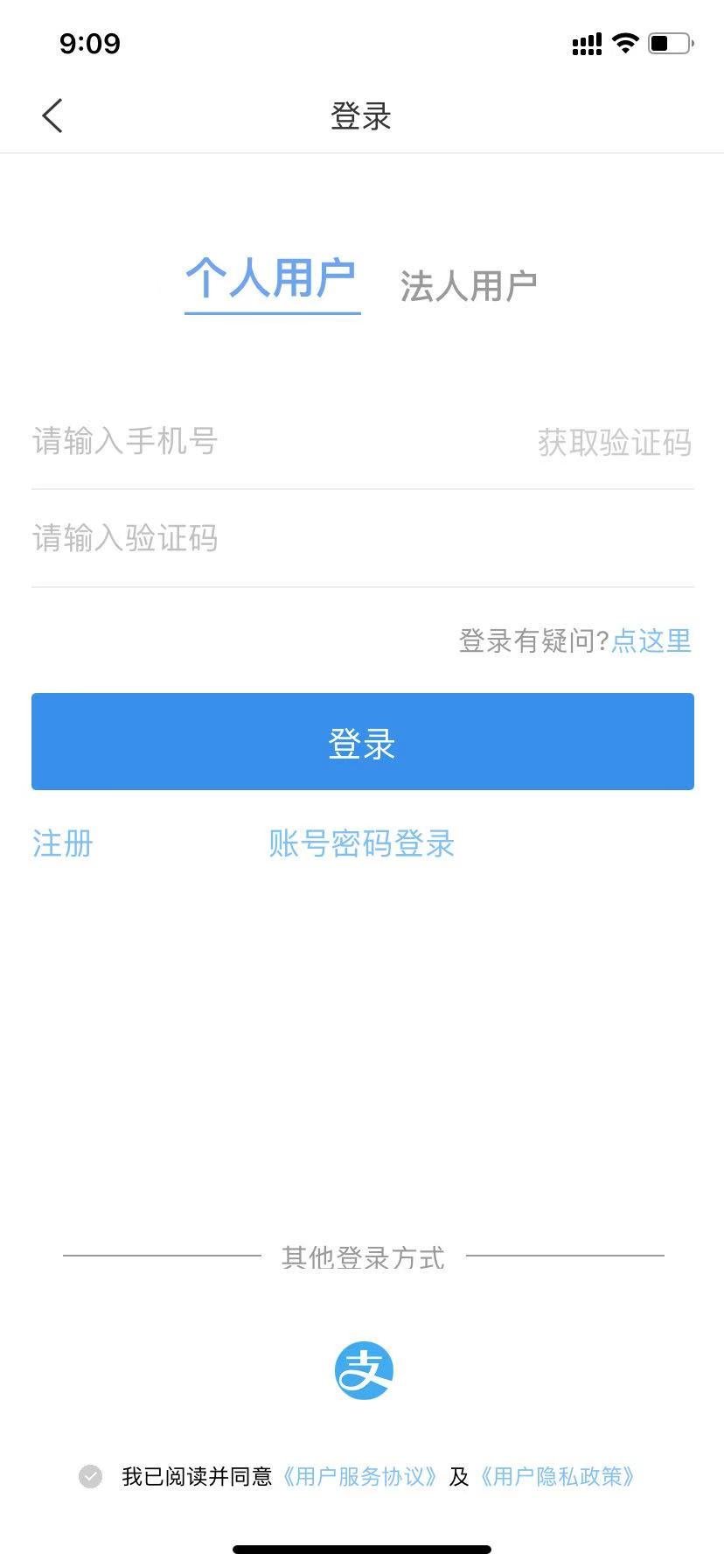Open the 注册 registration link
Screen dimensions: 724x1568
click(x=62, y=844)
